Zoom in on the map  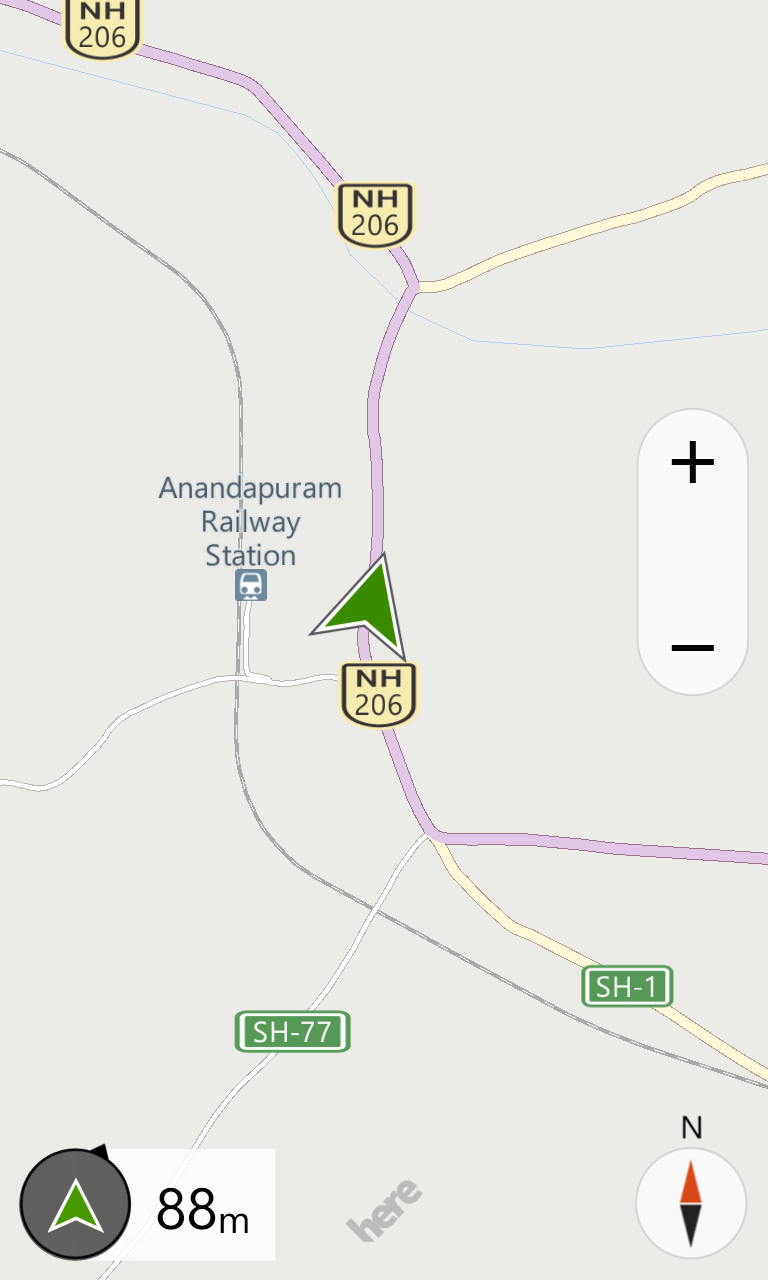[692, 464]
